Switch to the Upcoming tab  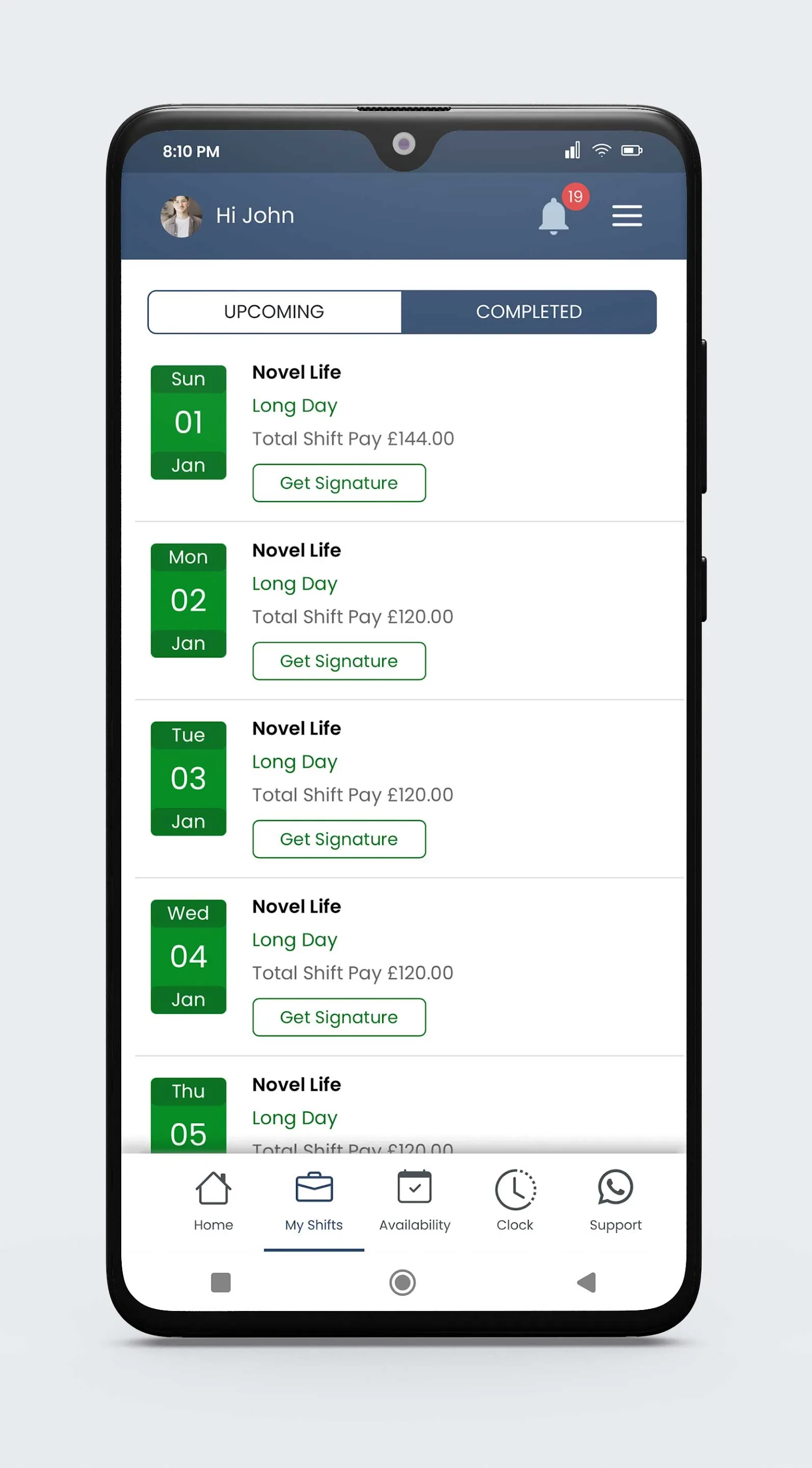click(275, 312)
